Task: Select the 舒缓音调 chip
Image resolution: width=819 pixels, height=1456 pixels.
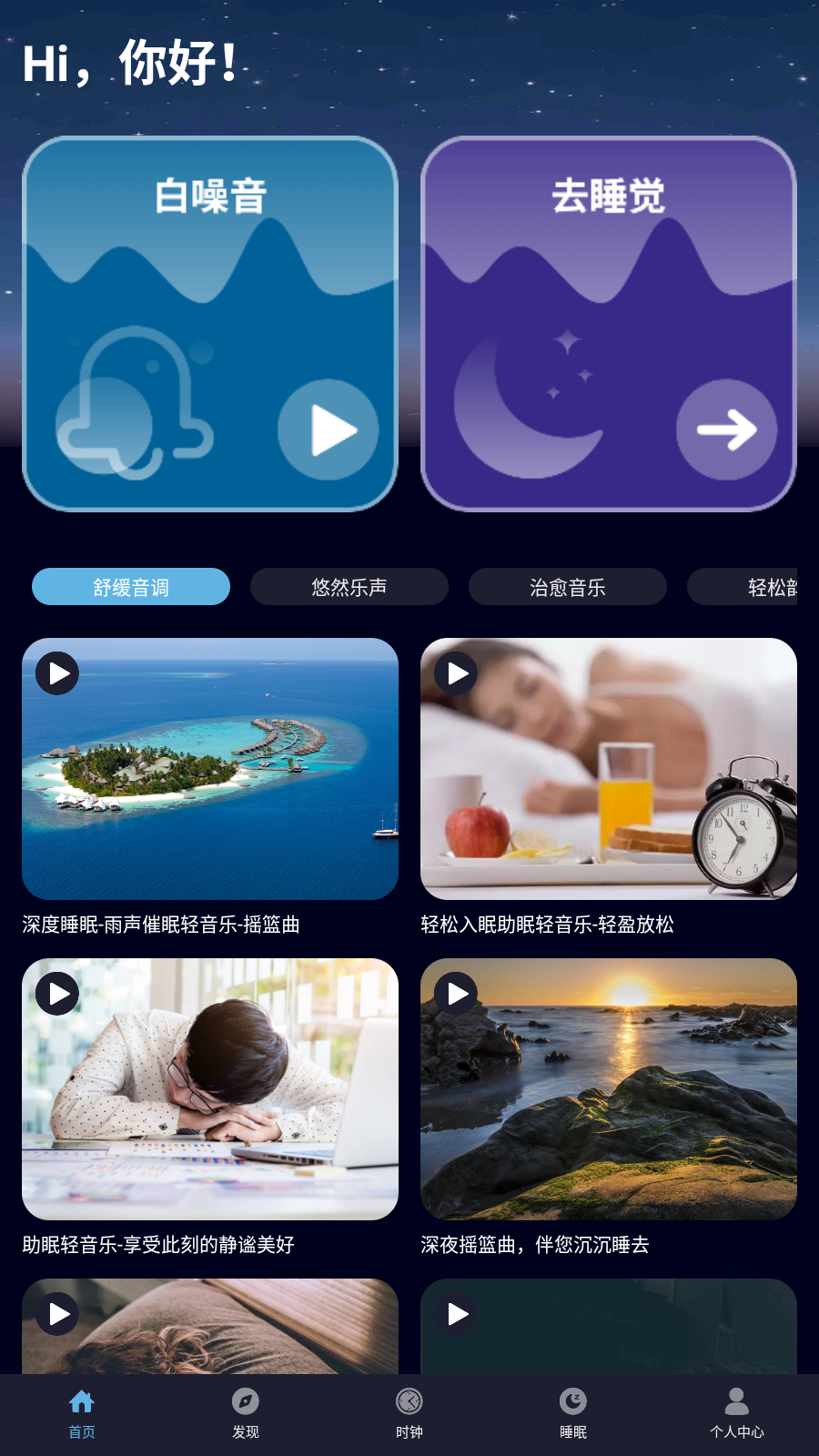Action: click(131, 587)
